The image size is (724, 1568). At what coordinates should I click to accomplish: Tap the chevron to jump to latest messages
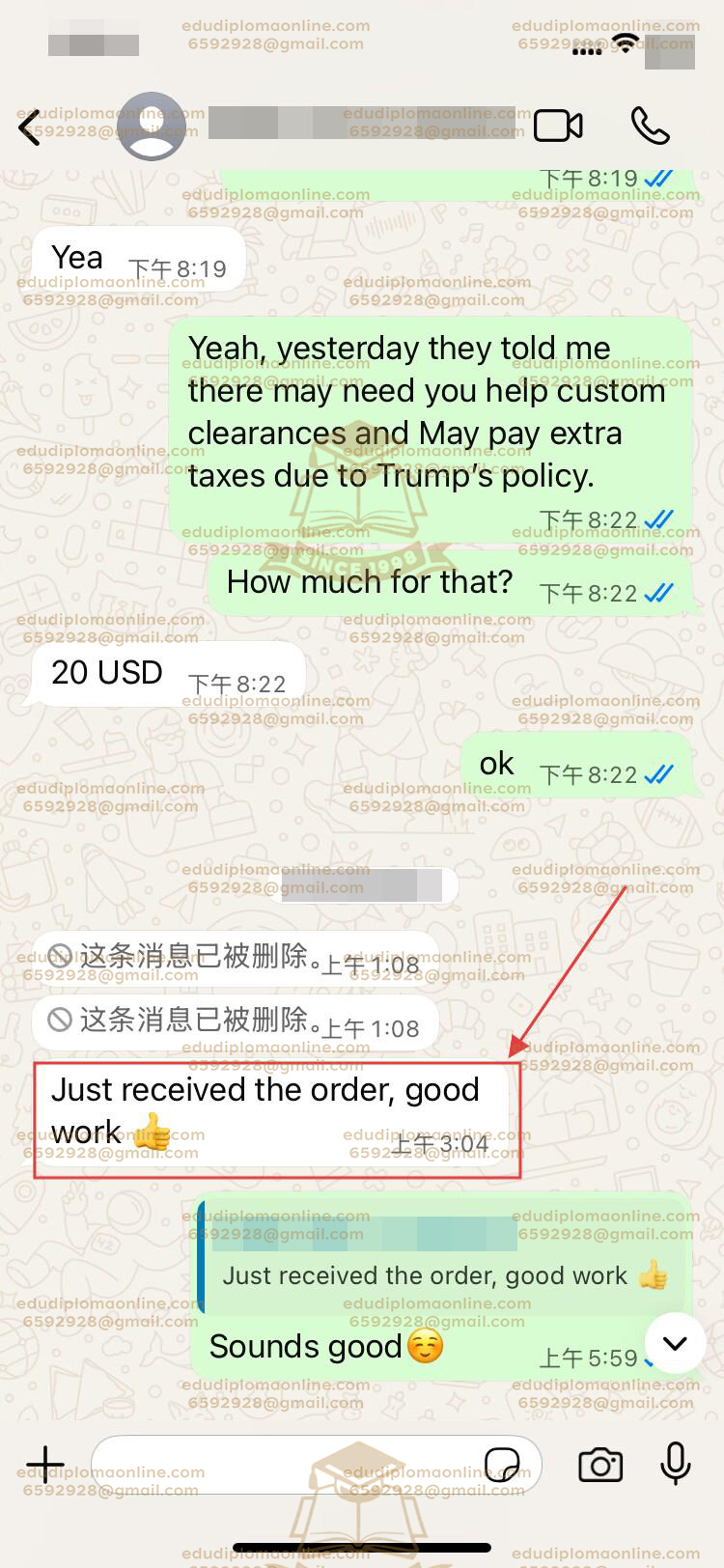(x=674, y=1344)
